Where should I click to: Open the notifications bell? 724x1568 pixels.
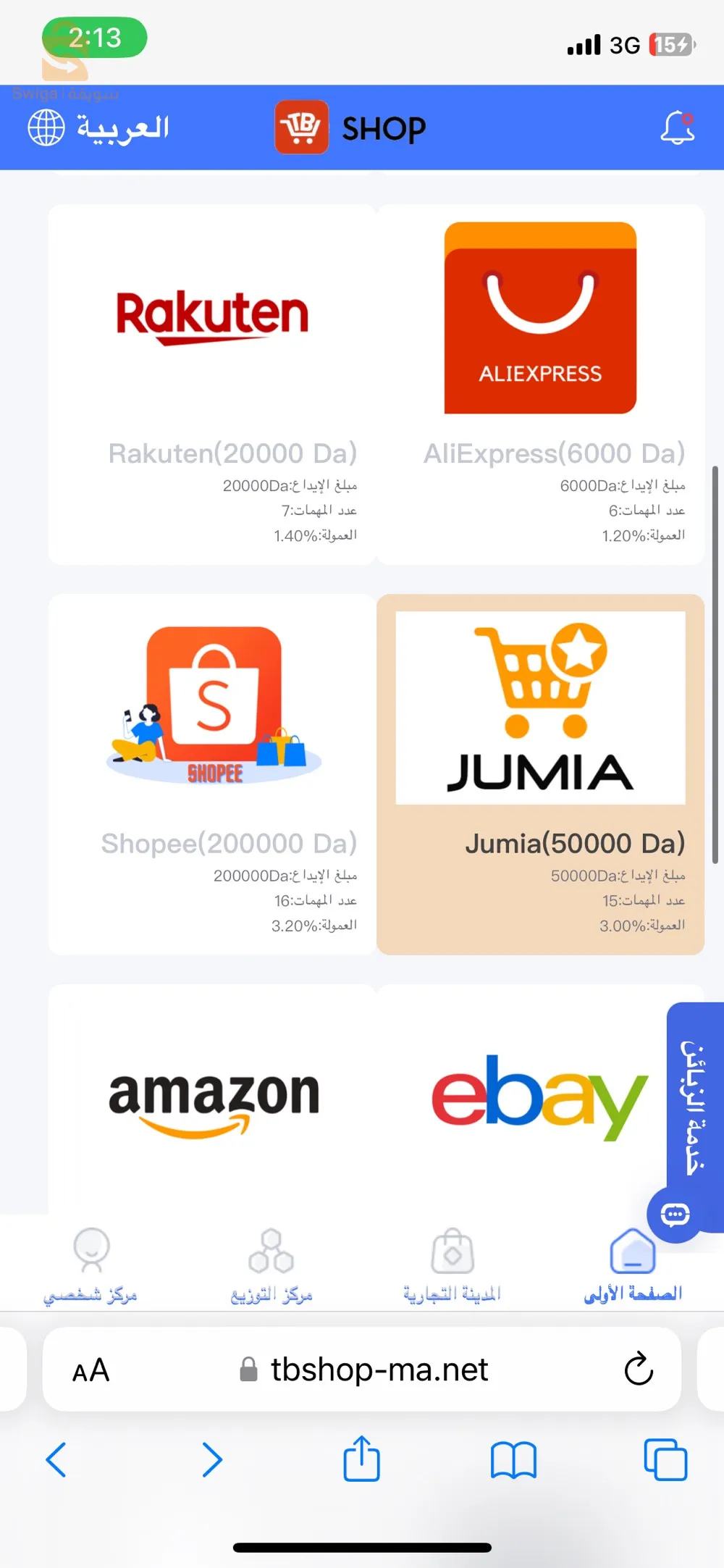[x=677, y=128]
